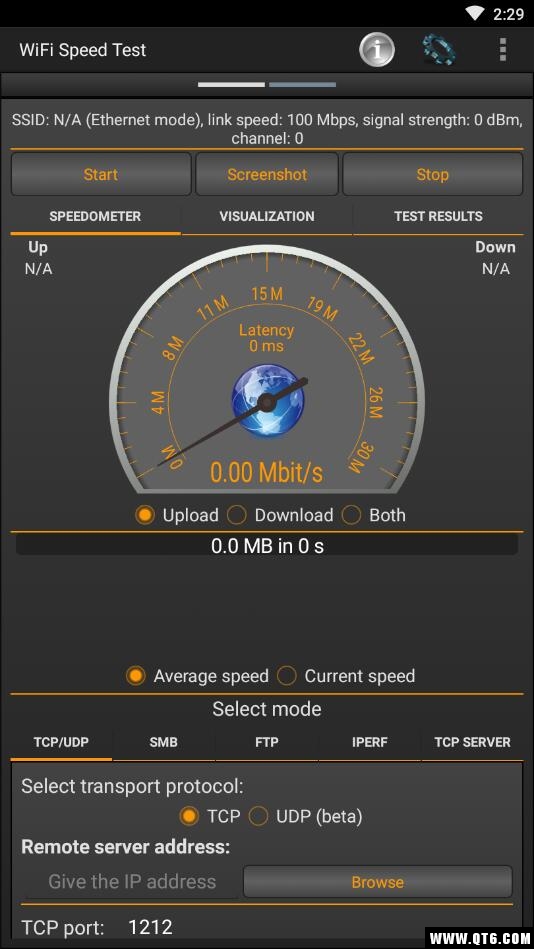This screenshot has width=534, height=949.
Task: Take a Screenshot with the button
Action: [x=267, y=174]
